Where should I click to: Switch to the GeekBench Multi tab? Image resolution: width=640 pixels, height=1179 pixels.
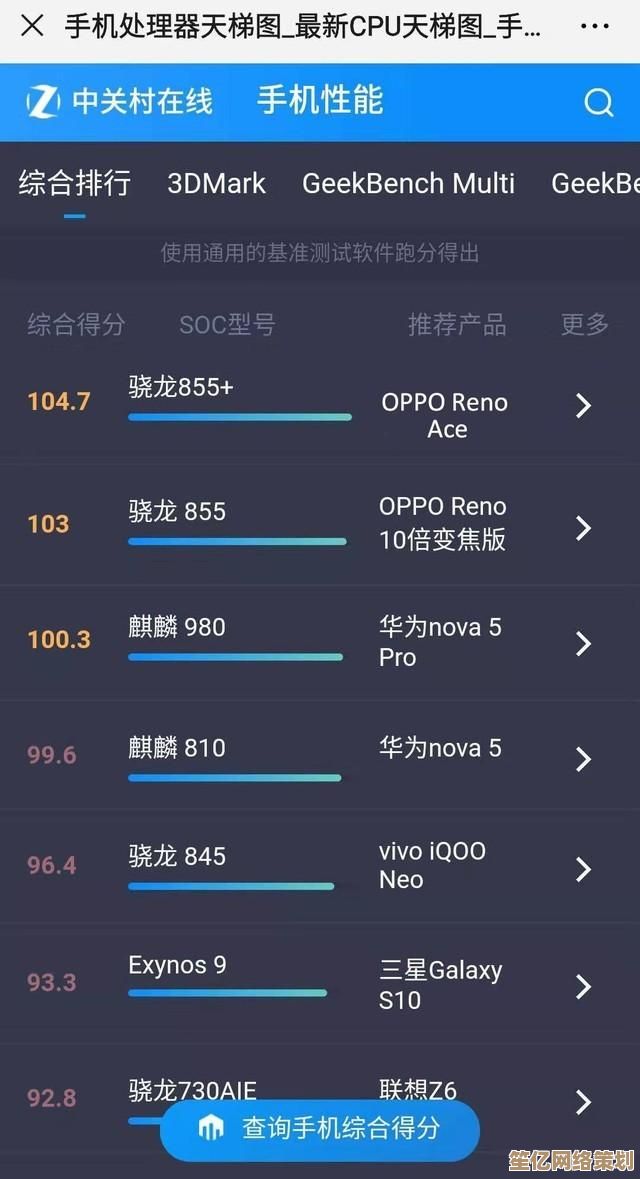[408, 183]
